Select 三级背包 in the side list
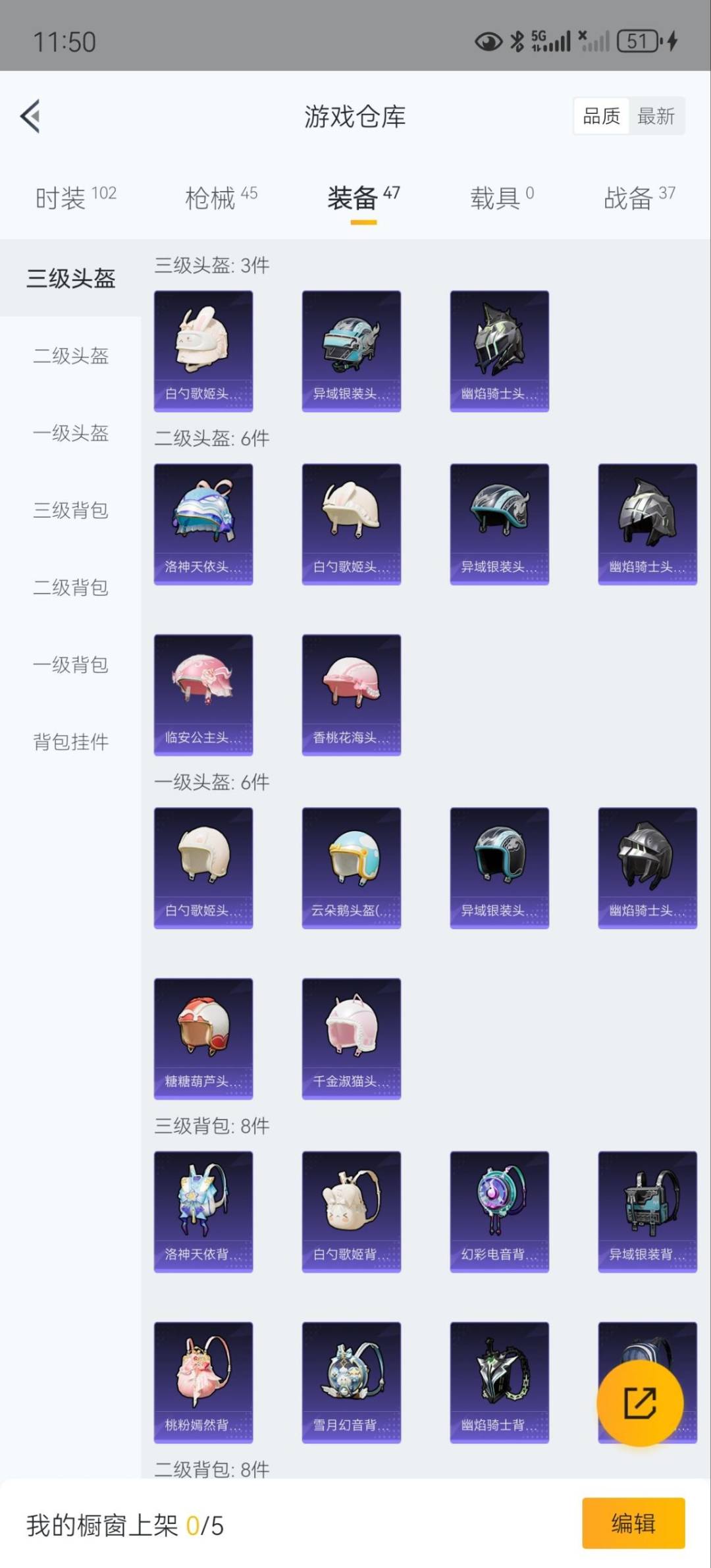Screen dimensions: 711x1568 tap(70, 510)
